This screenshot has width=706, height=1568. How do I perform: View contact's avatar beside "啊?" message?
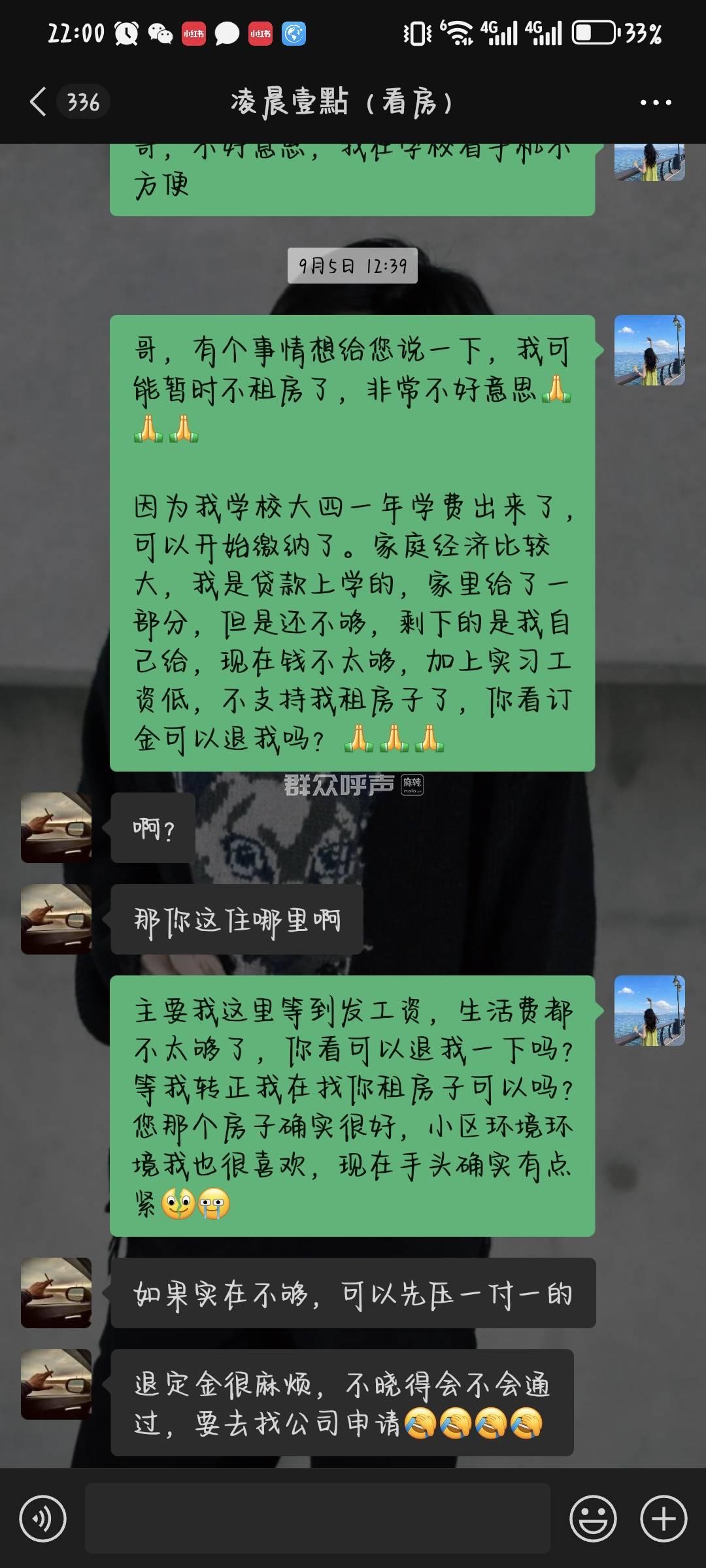click(56, 827)
